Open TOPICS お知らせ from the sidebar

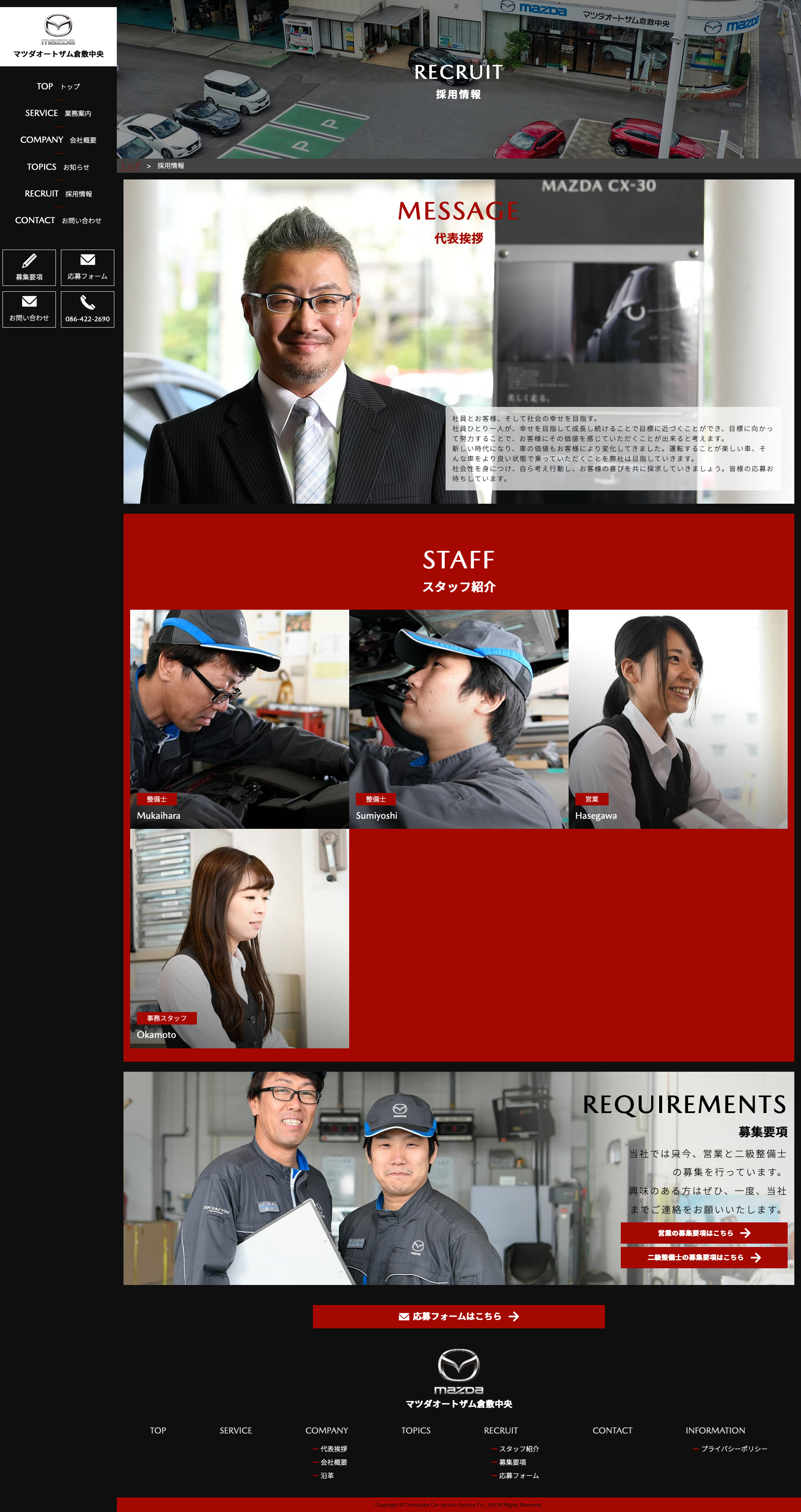pos(58,167)
